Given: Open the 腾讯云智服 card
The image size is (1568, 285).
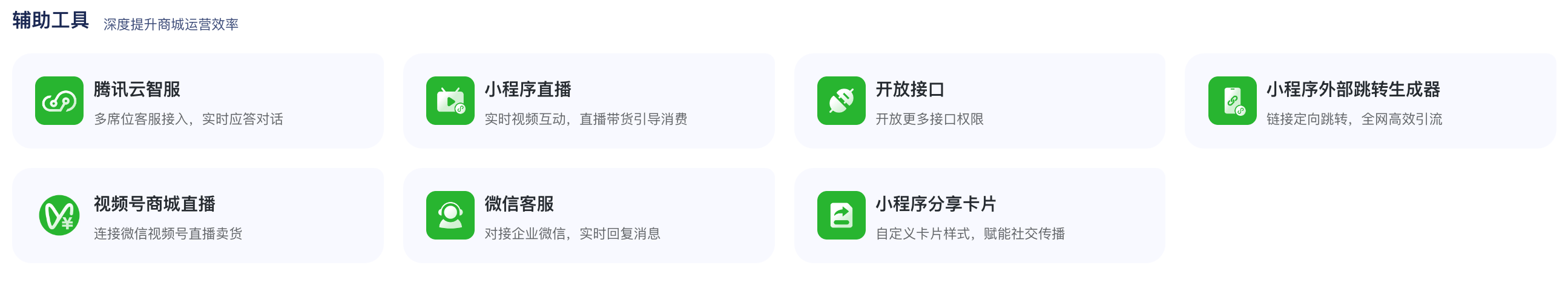Looking at the screenshot, I should (198, 101).
